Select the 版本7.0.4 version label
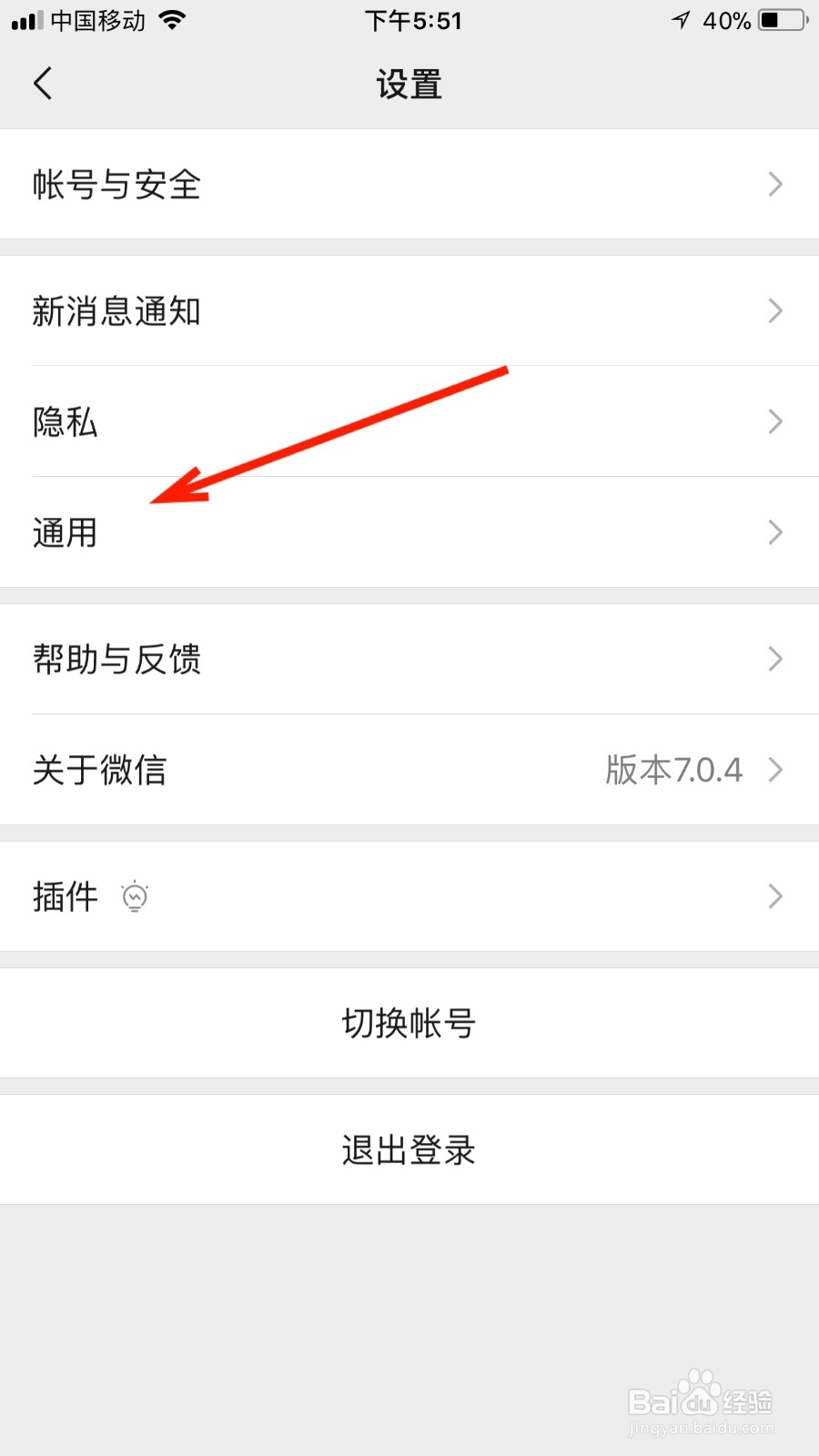 tap(673, 770)
